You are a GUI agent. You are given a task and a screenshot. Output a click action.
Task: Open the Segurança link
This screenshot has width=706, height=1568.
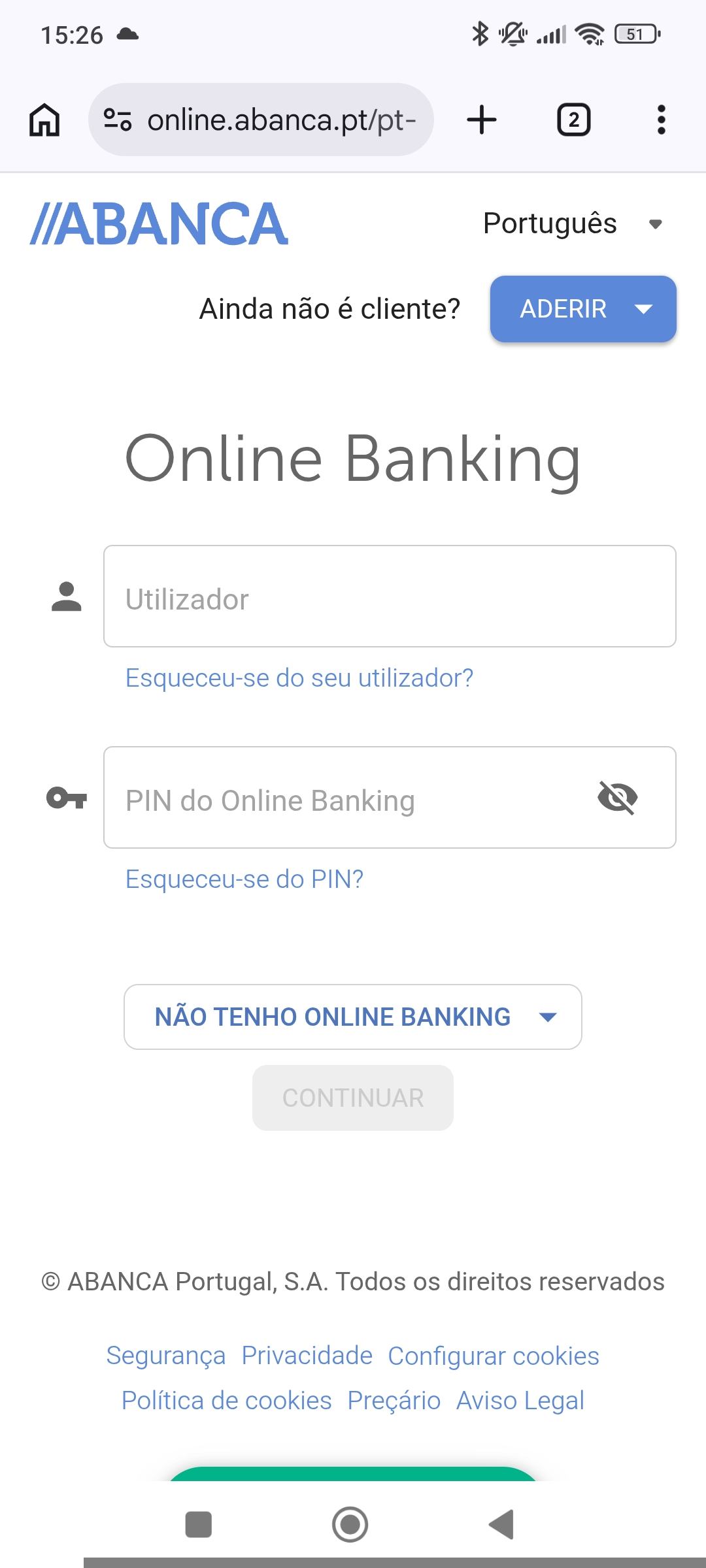pos(165,1356)
